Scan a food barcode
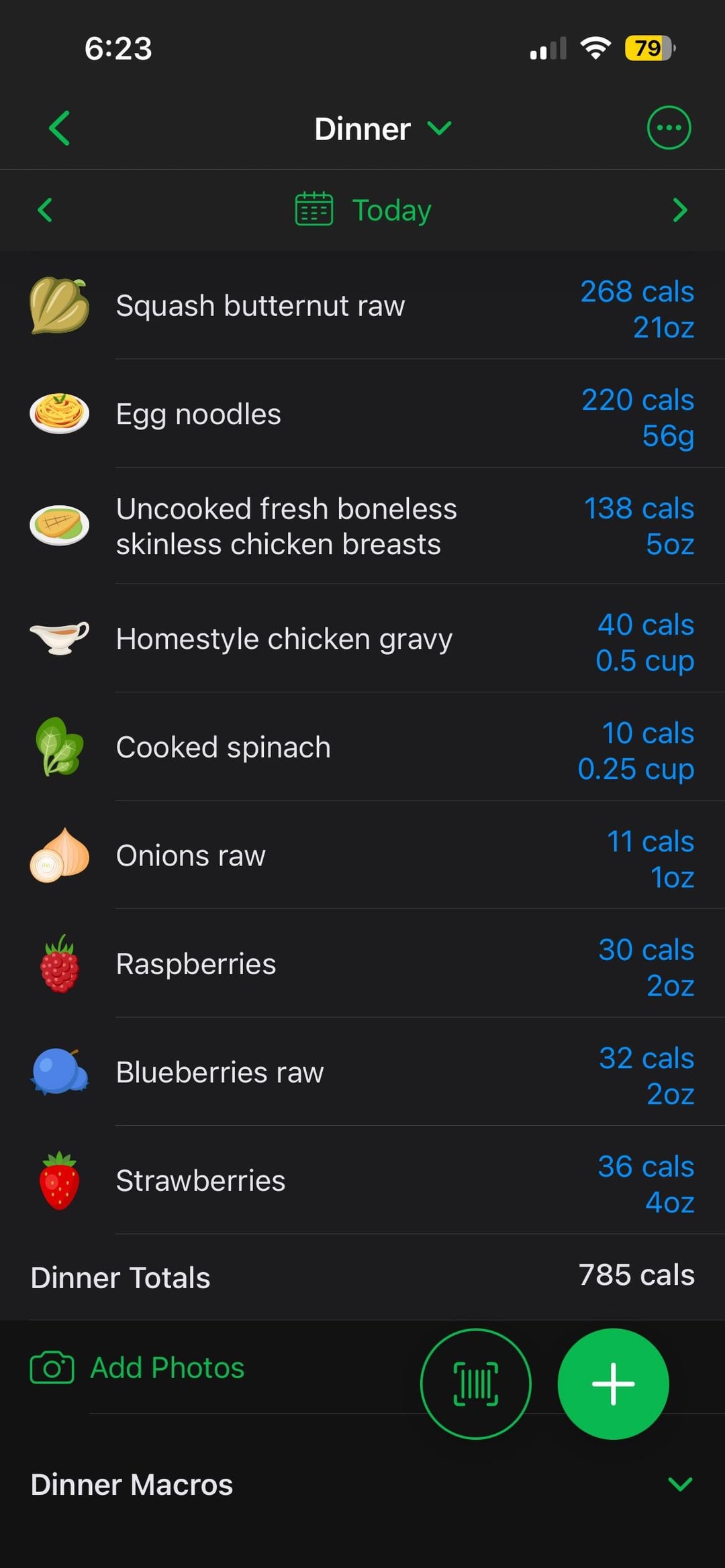 [x=475, y=1383]
